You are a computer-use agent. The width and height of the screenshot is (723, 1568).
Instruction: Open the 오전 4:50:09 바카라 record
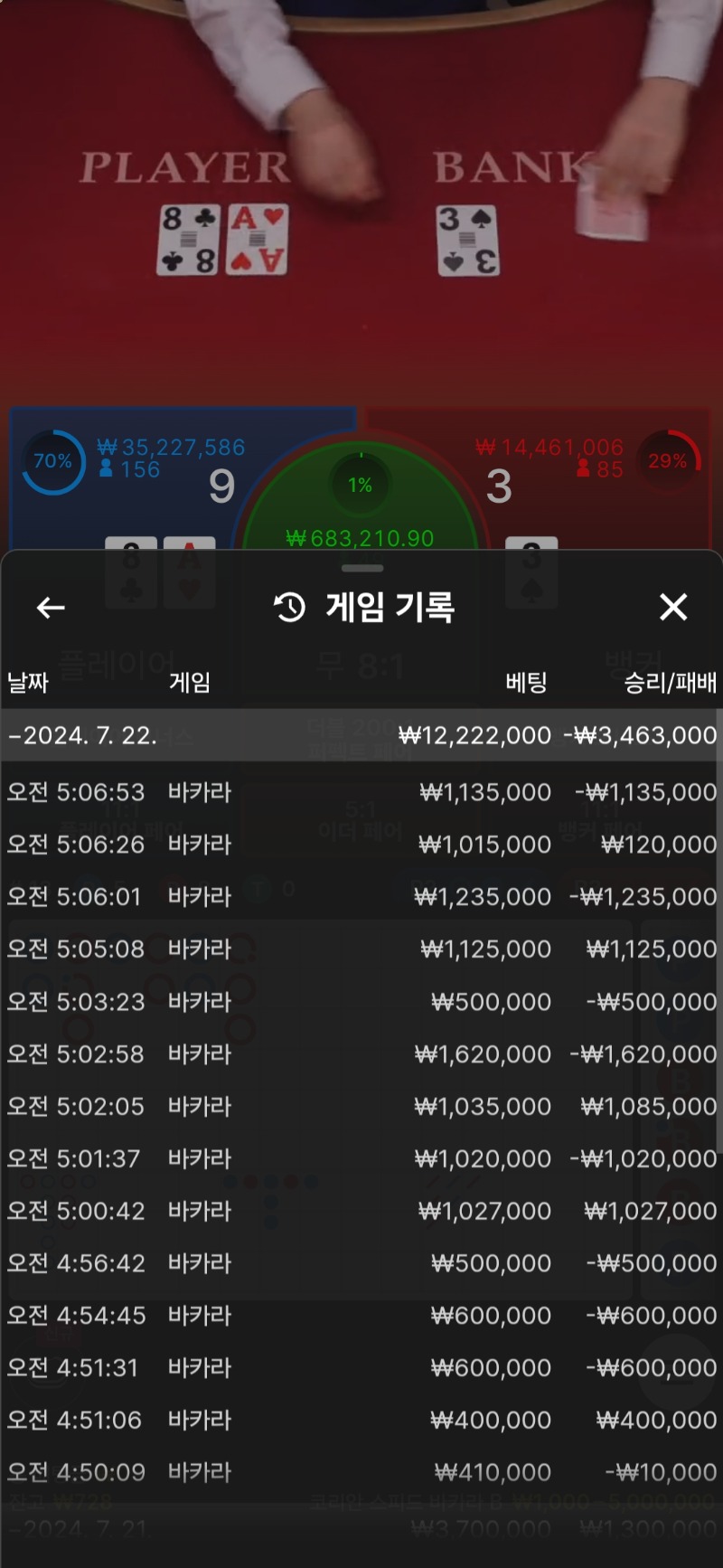(360, 1474)
